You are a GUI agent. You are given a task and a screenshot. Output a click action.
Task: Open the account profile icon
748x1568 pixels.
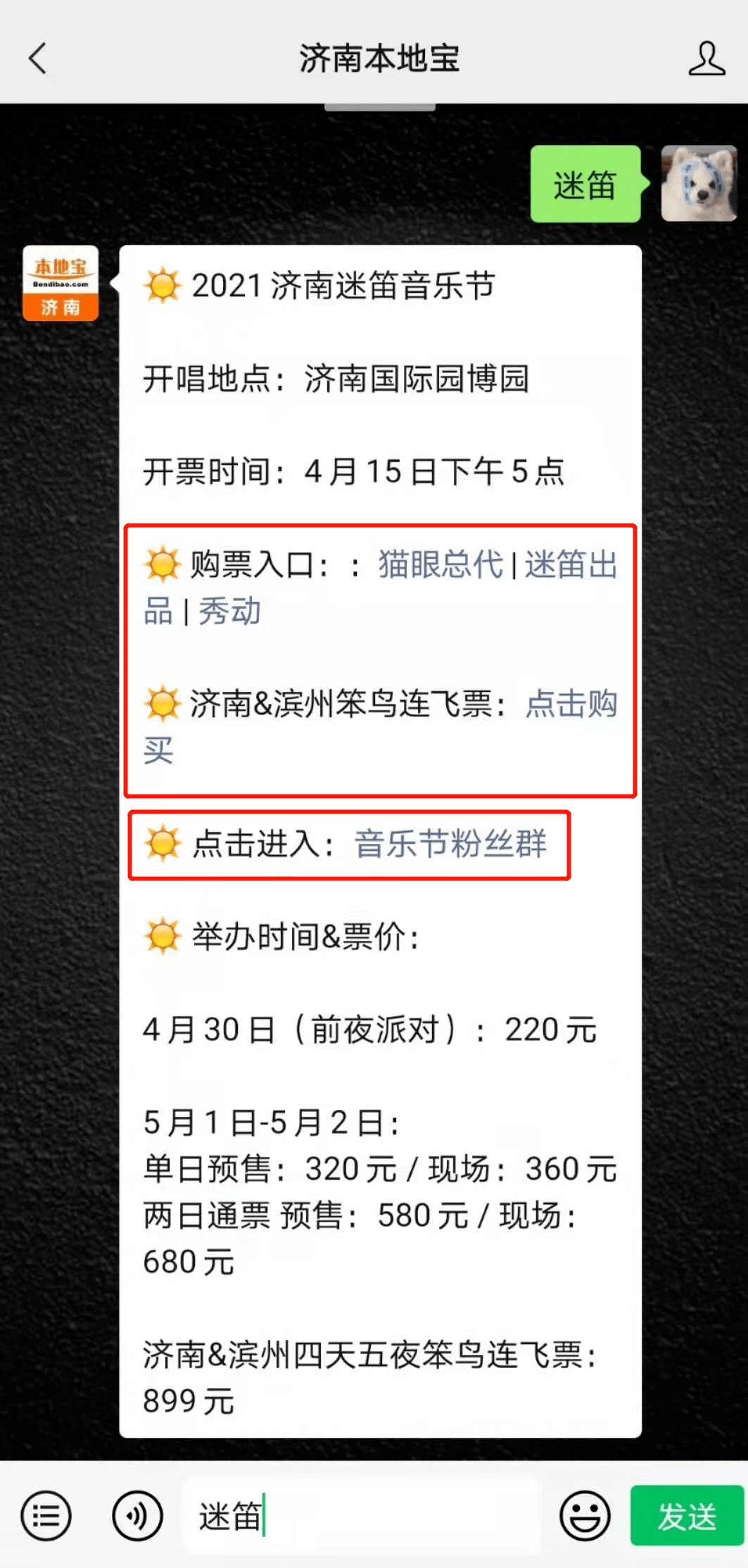pyautogui.click(x=706, y=58)
